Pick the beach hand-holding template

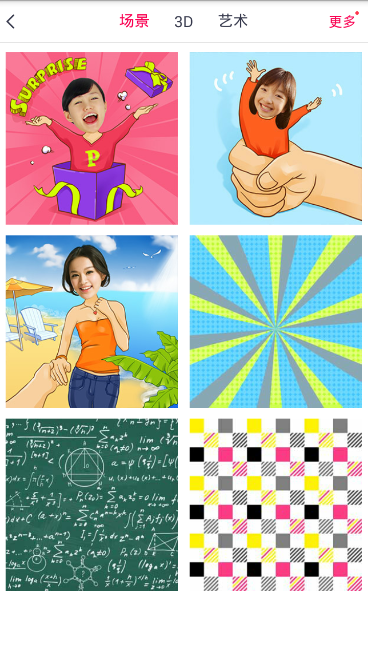(x=92, y=322)
